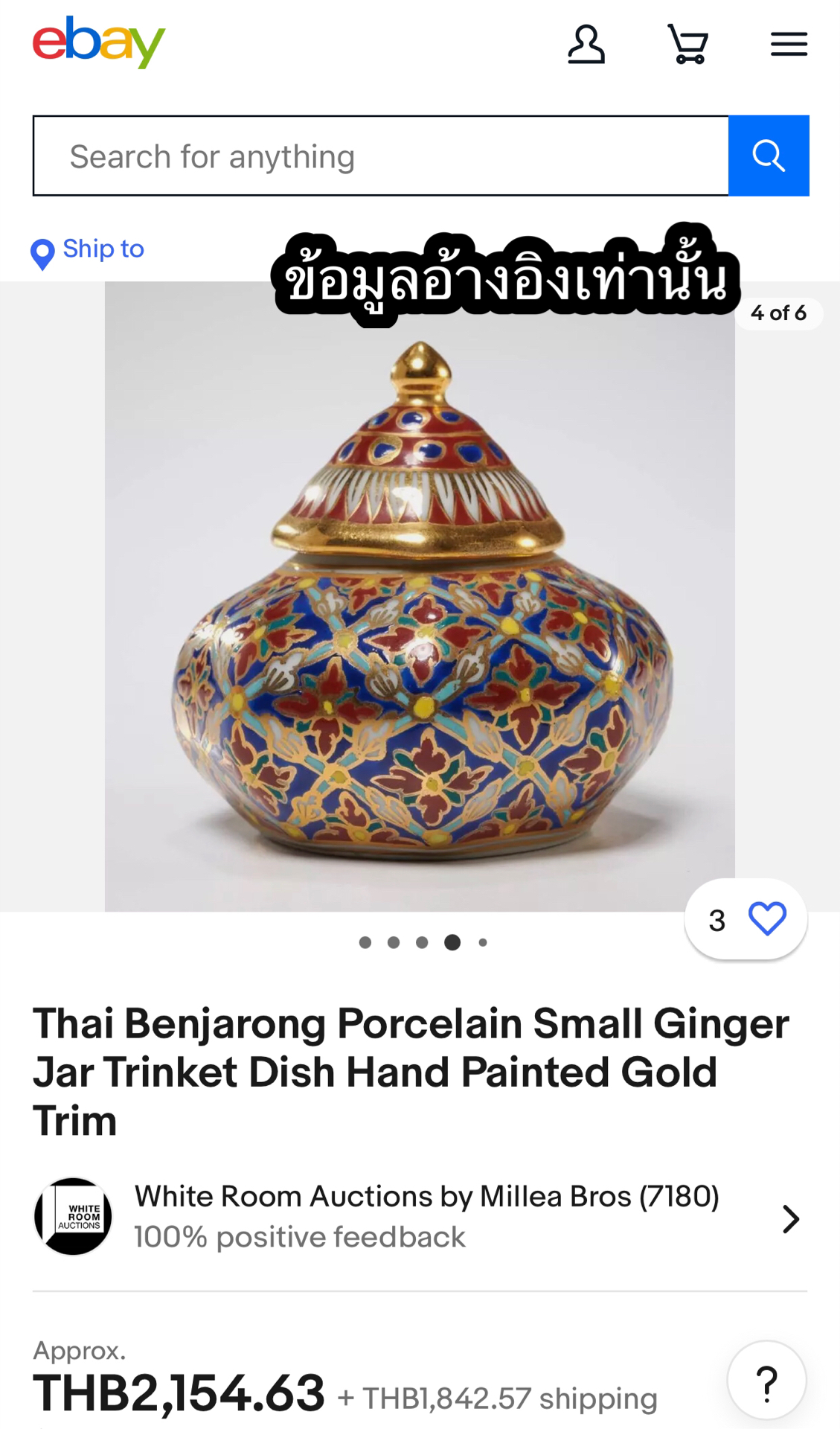Jump to first photo via page dot

click(x=365, y=942)
